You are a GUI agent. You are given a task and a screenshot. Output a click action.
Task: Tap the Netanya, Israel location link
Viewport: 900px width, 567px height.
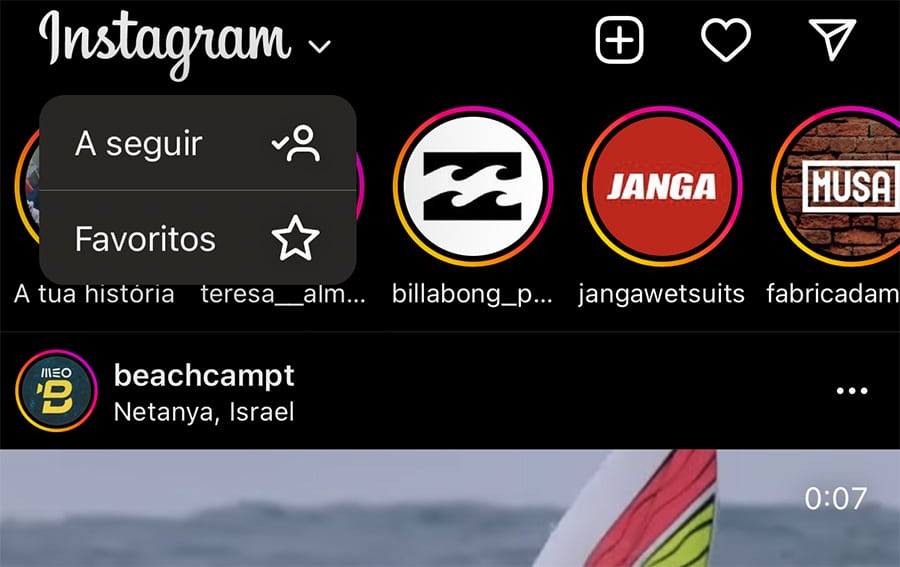click(x=204, y=411)
